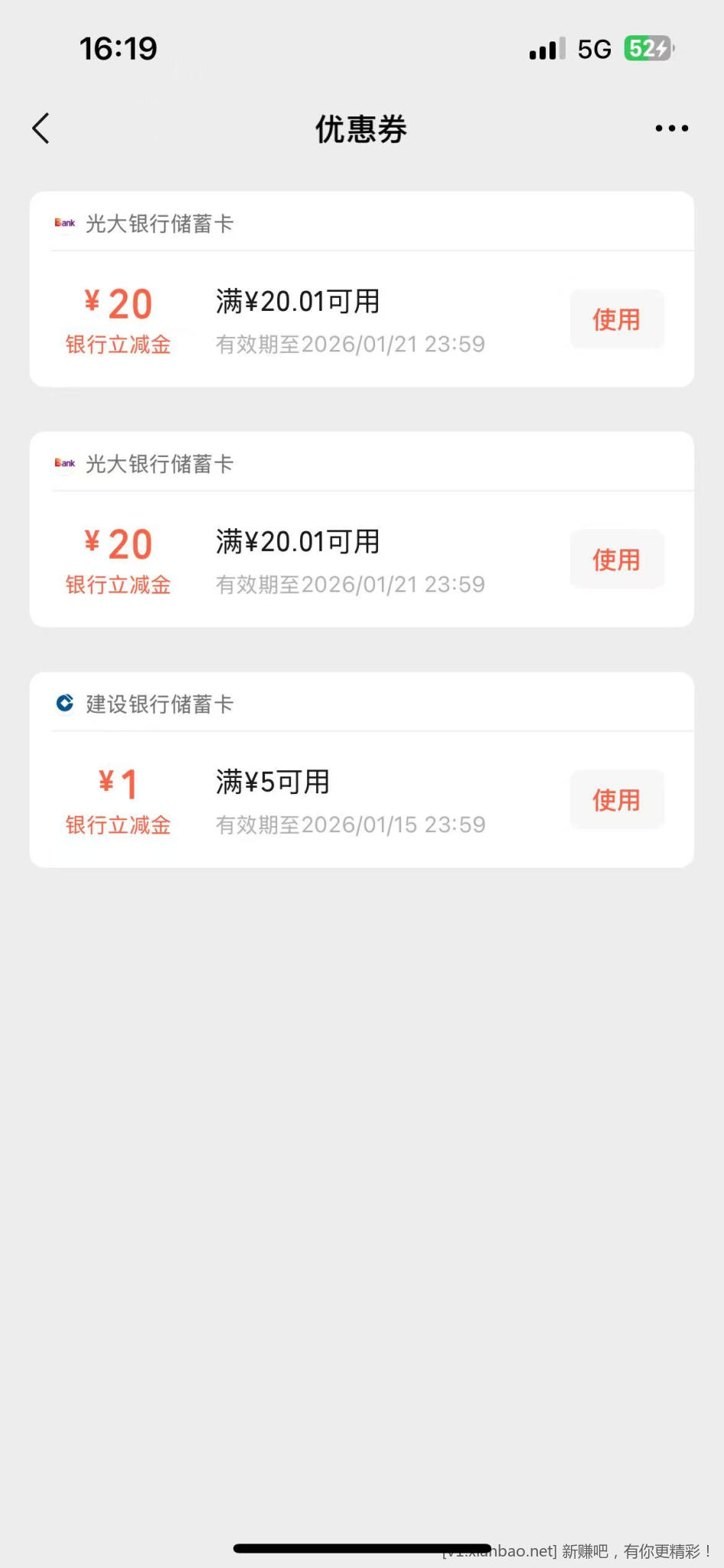Image resolution: width=724 pixels, height=1568 pixels.
Task: Click the China Construction Bank logo icon
Action: tap(64, 704)
